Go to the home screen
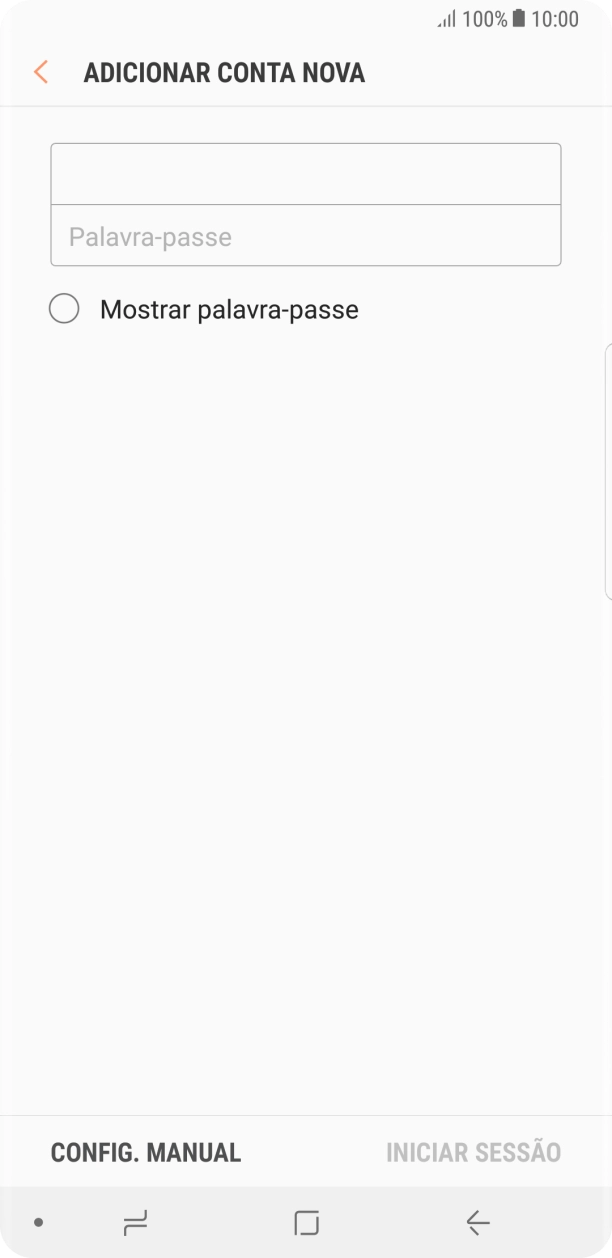Screen dimensions: 612x1258 [306, 1222]
